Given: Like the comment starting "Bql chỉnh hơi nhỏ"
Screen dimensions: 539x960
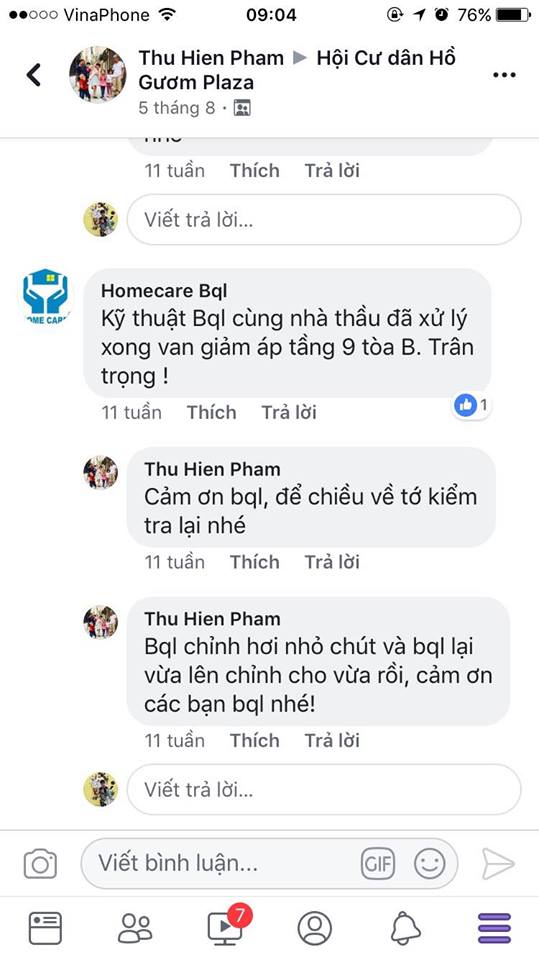Looking at the screenshot, I should coord(254,740).
